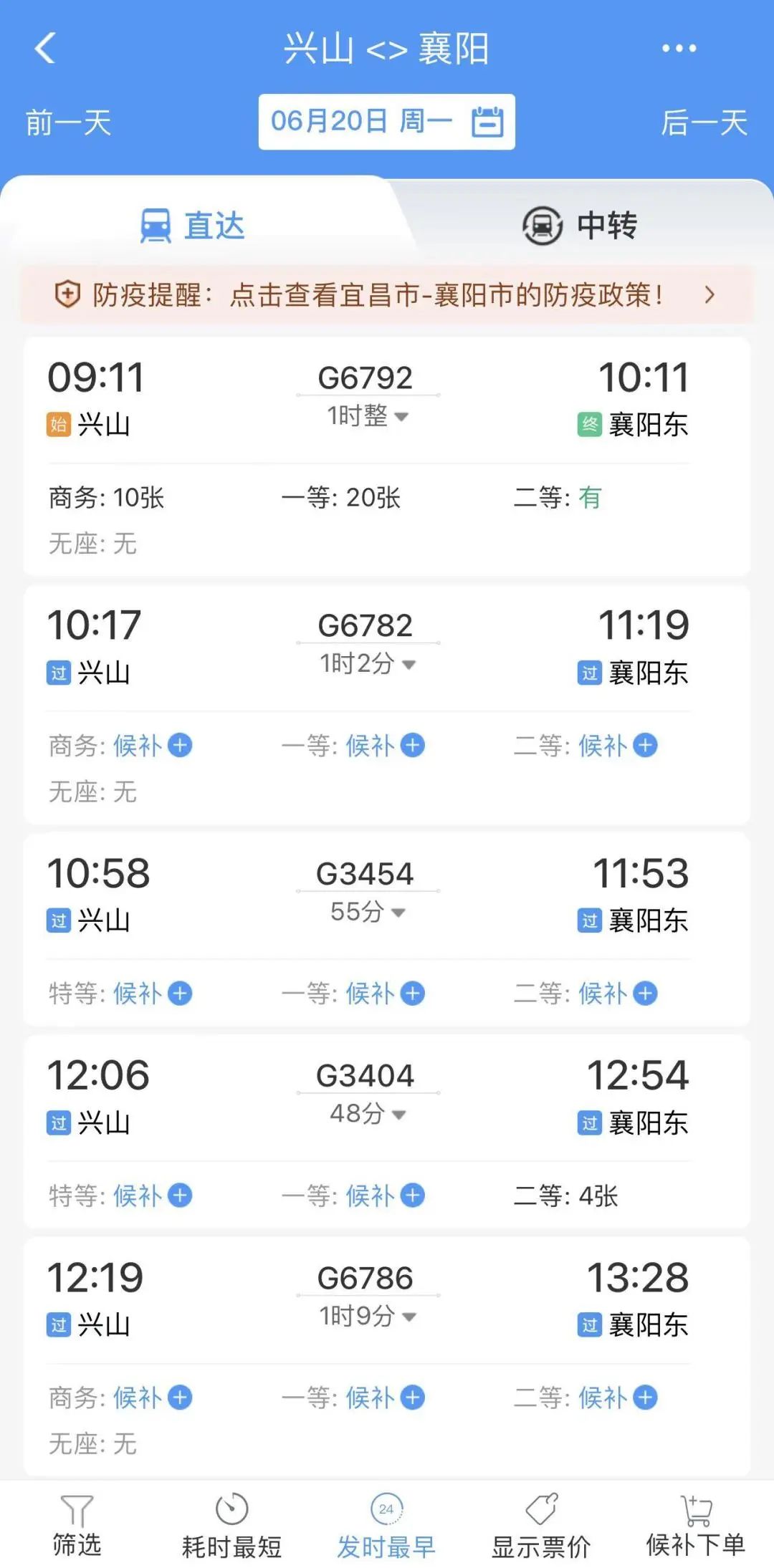774x1568 pixels.
Task: Expand the 55分 dropdown for G3454
Action: click(x=398, y=912)
